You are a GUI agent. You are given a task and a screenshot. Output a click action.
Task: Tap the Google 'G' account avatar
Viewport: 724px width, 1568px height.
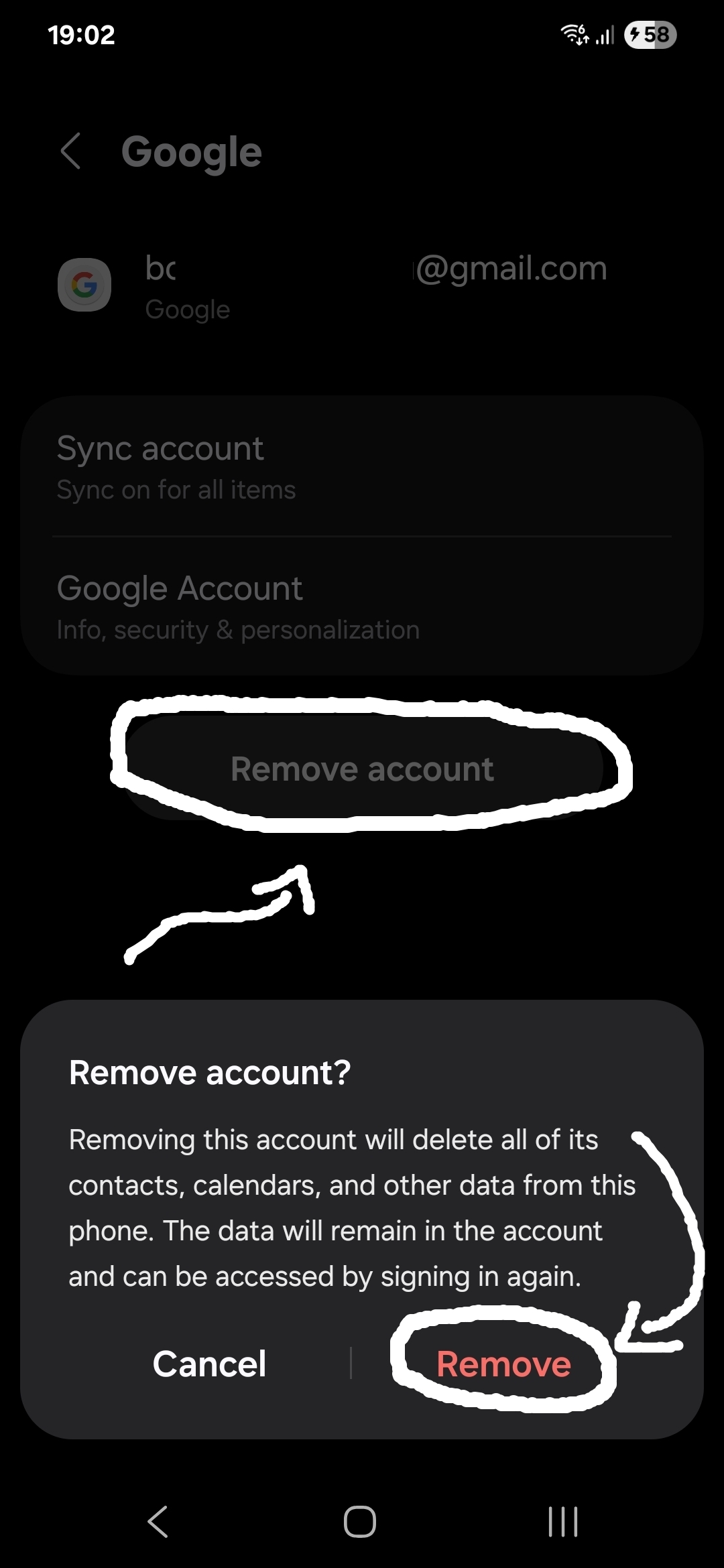(83, 284)
